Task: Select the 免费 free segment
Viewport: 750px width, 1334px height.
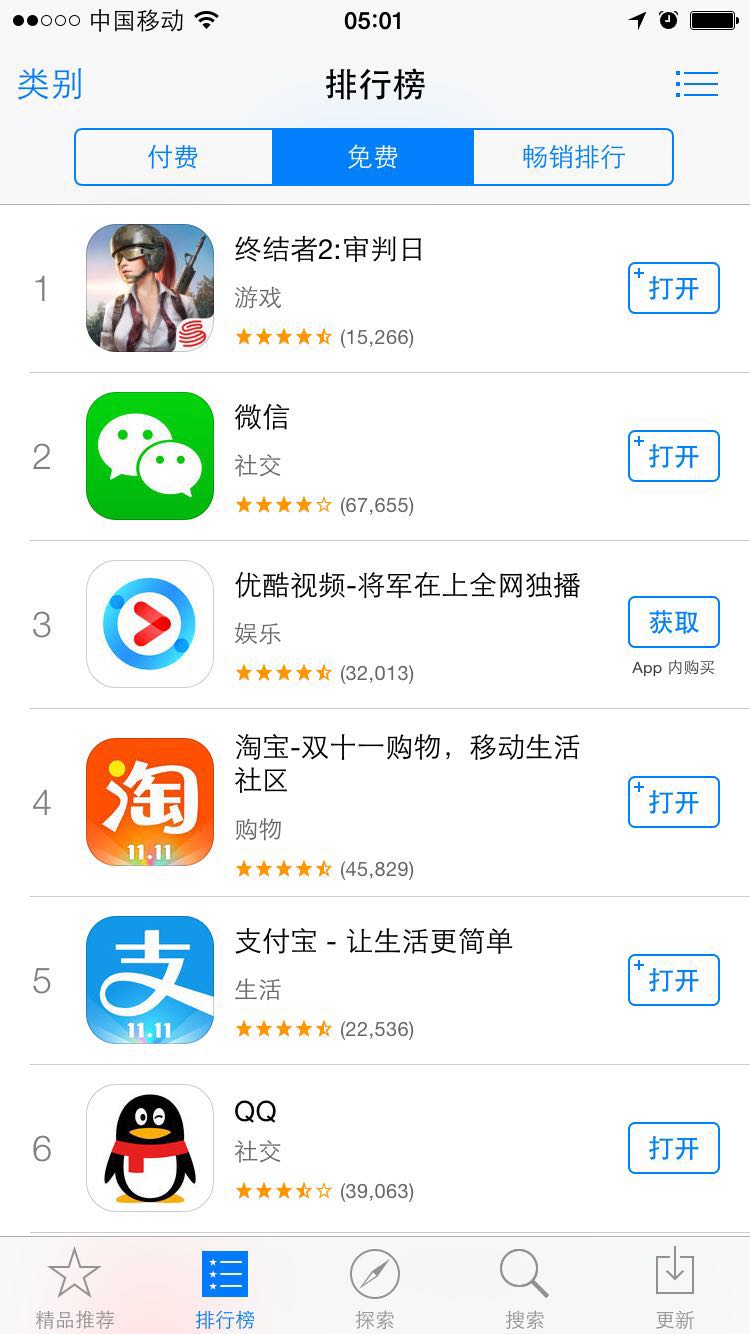Action: click(x=373, y=157)
